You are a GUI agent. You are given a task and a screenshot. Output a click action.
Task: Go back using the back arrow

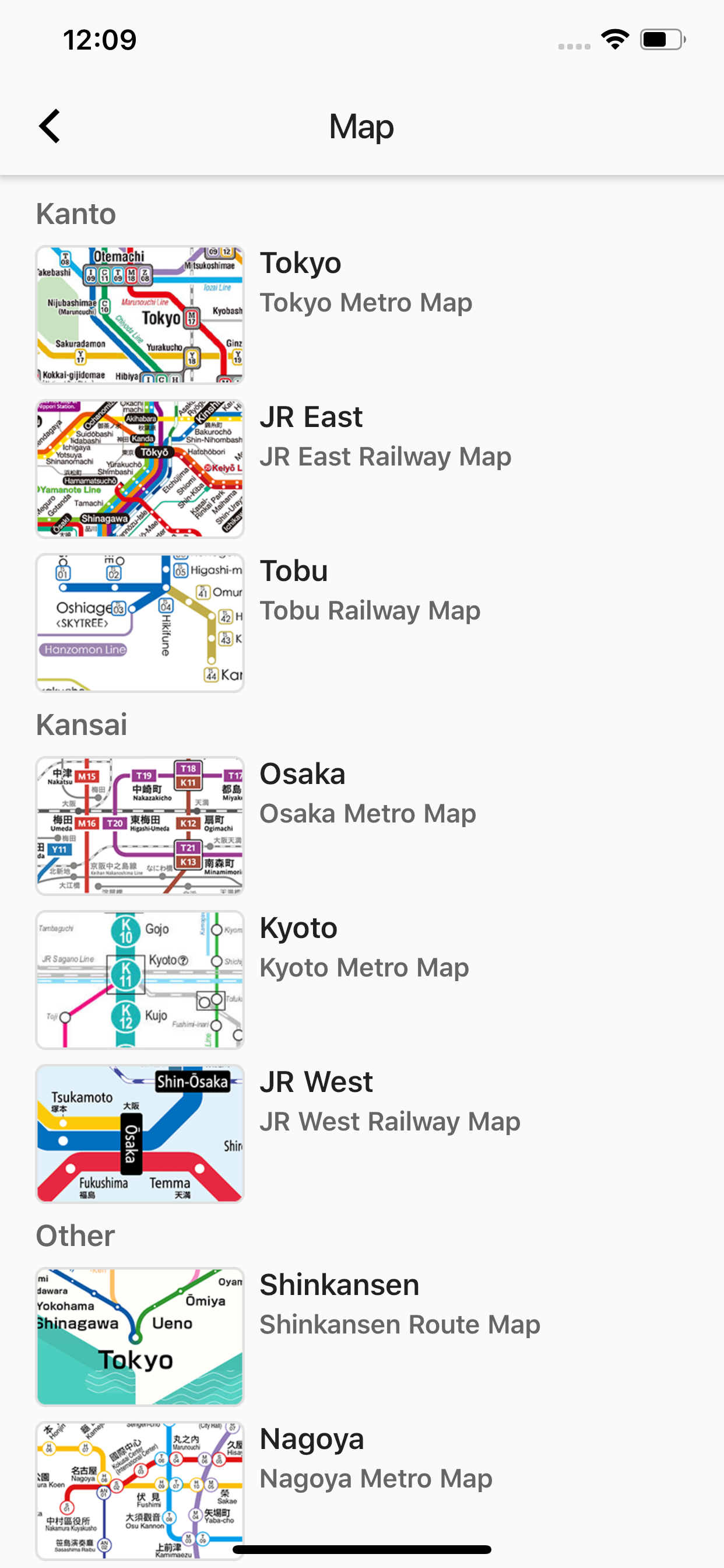tap(50, 127)
